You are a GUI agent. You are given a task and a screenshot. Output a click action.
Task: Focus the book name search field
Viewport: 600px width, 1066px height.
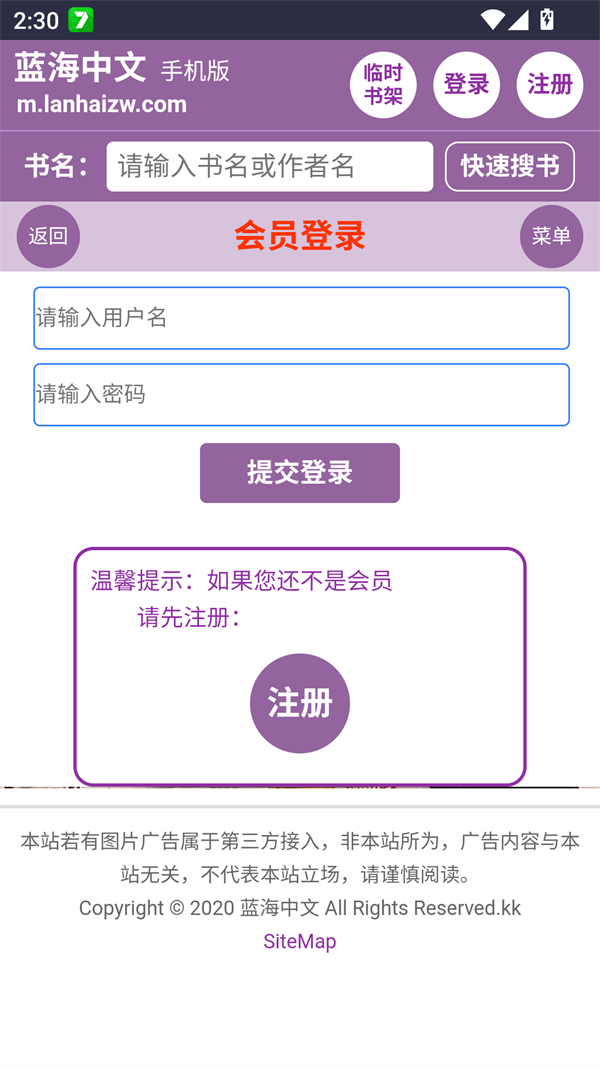269,166
